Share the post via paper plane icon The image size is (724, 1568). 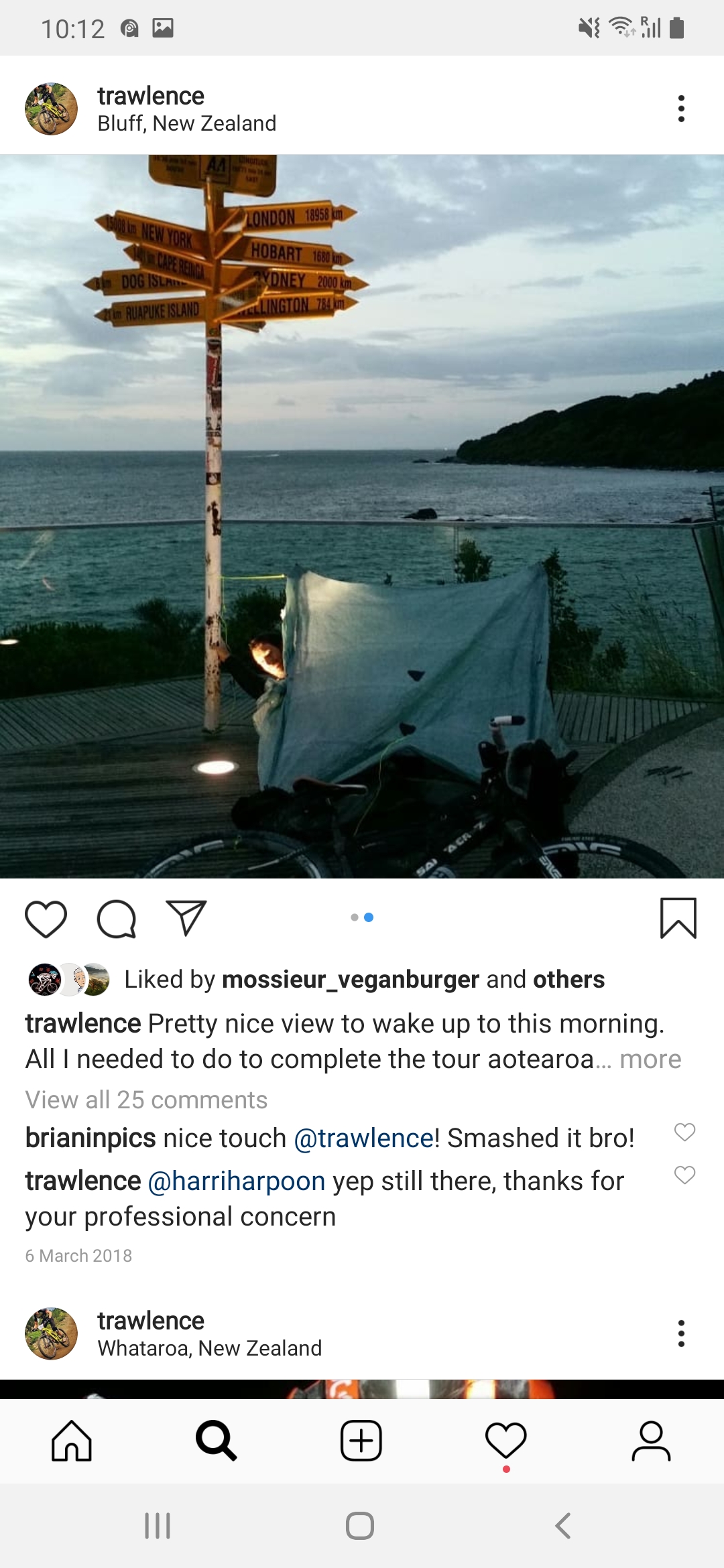pos(186,918)
